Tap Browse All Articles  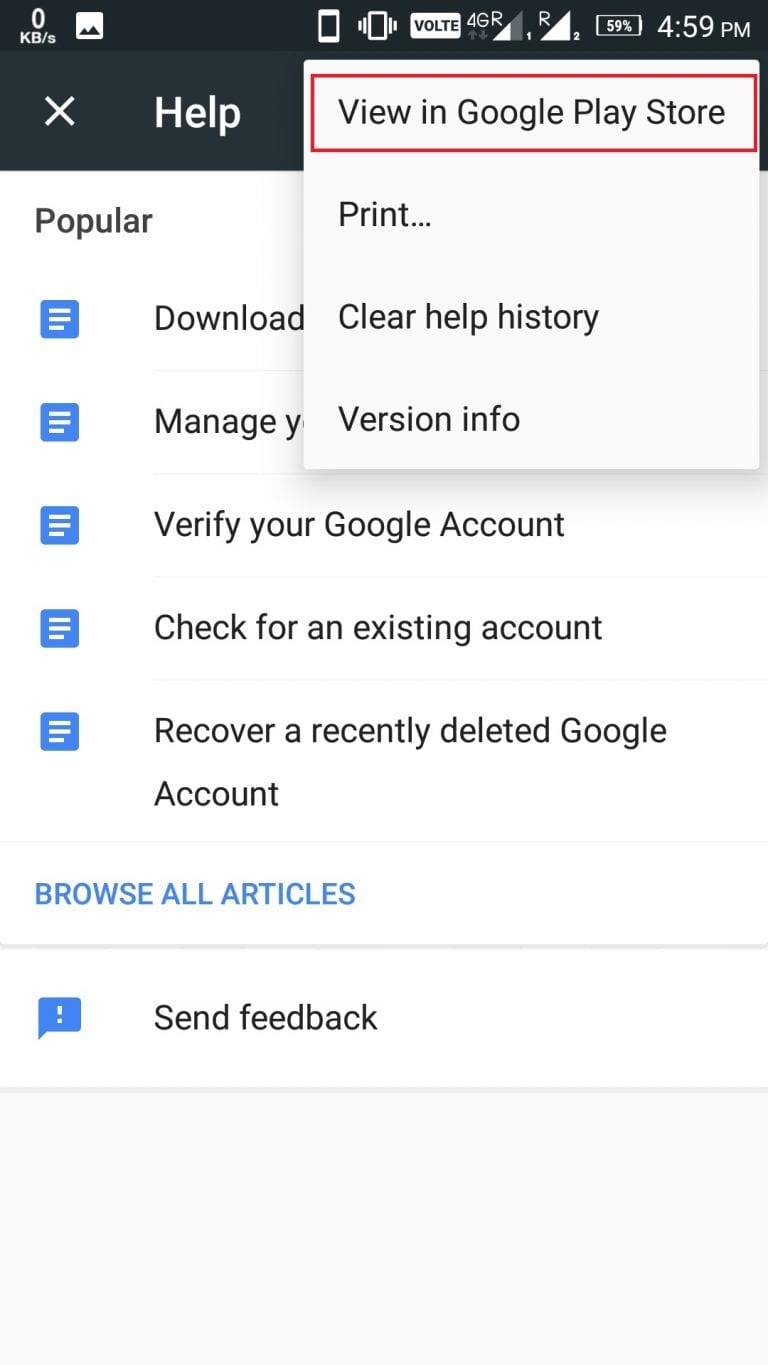point(195,893)
